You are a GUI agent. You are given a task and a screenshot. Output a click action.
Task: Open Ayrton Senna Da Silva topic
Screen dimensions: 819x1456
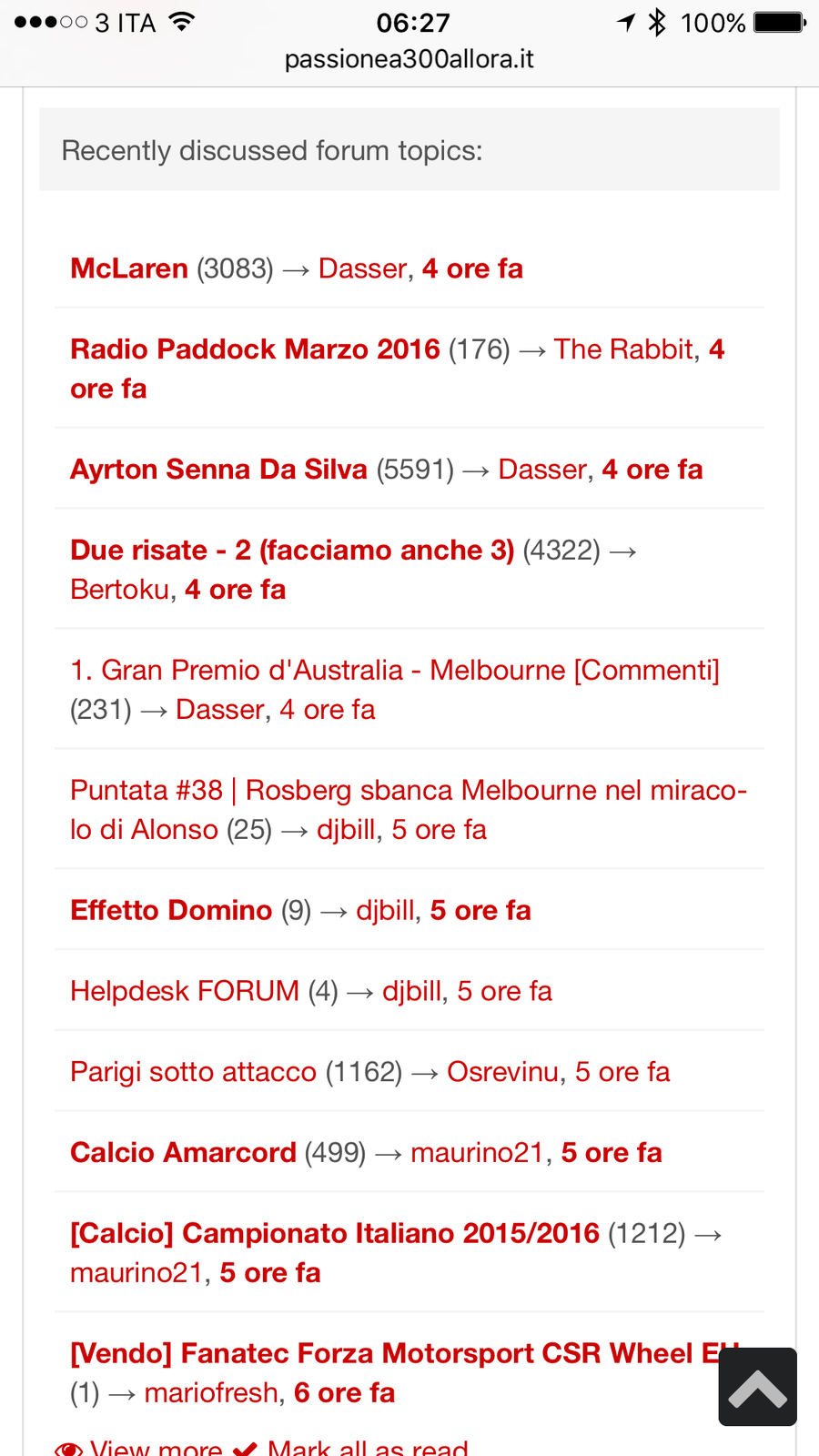(x=218, y=470)
